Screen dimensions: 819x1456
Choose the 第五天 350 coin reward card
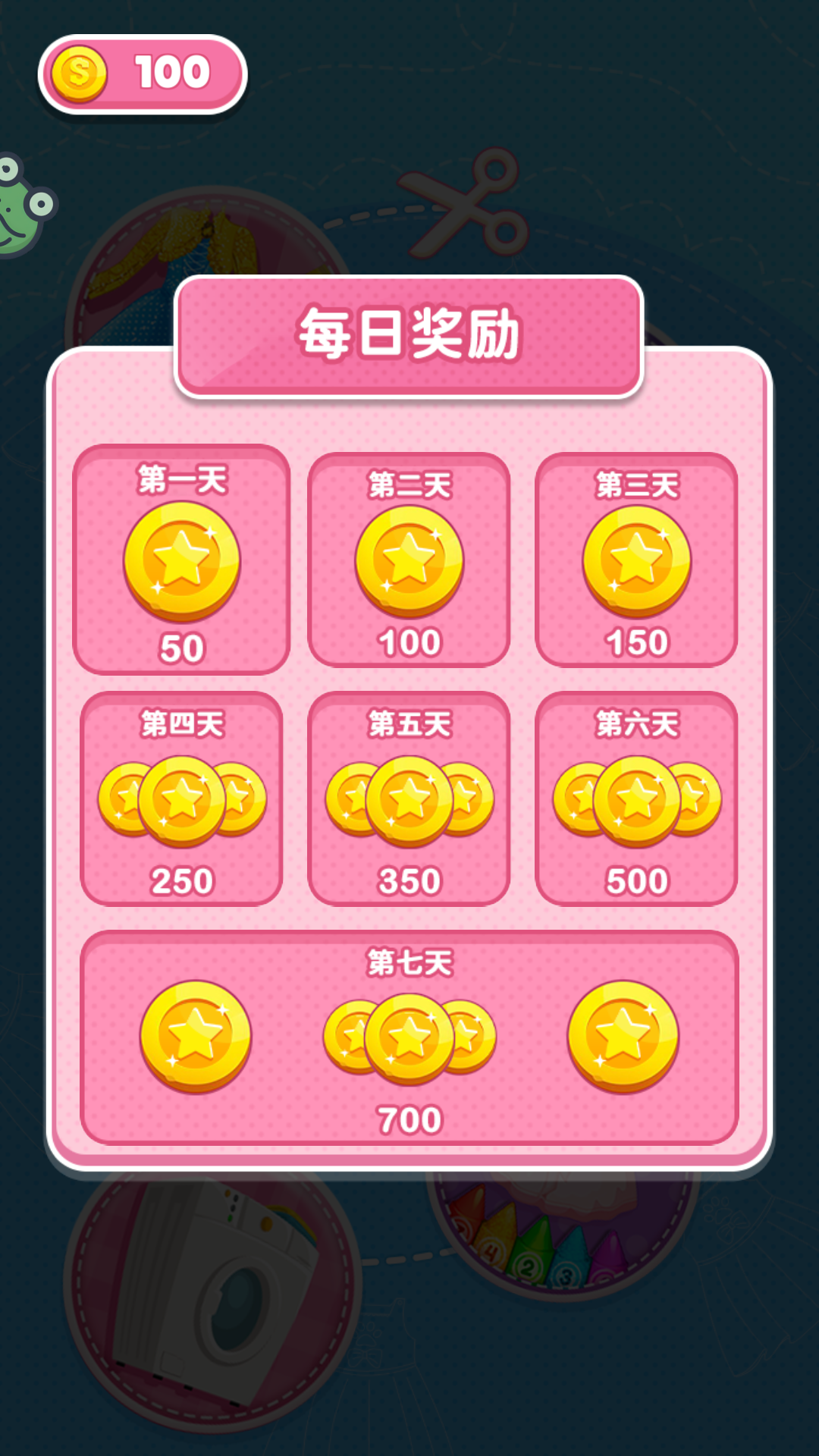[x=409, y=799]
